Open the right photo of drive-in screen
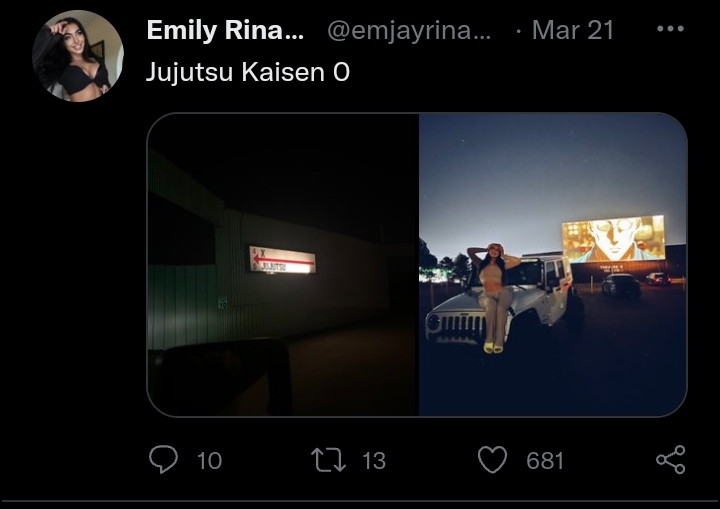The image size is (720, 509). [x=553, y=265]
